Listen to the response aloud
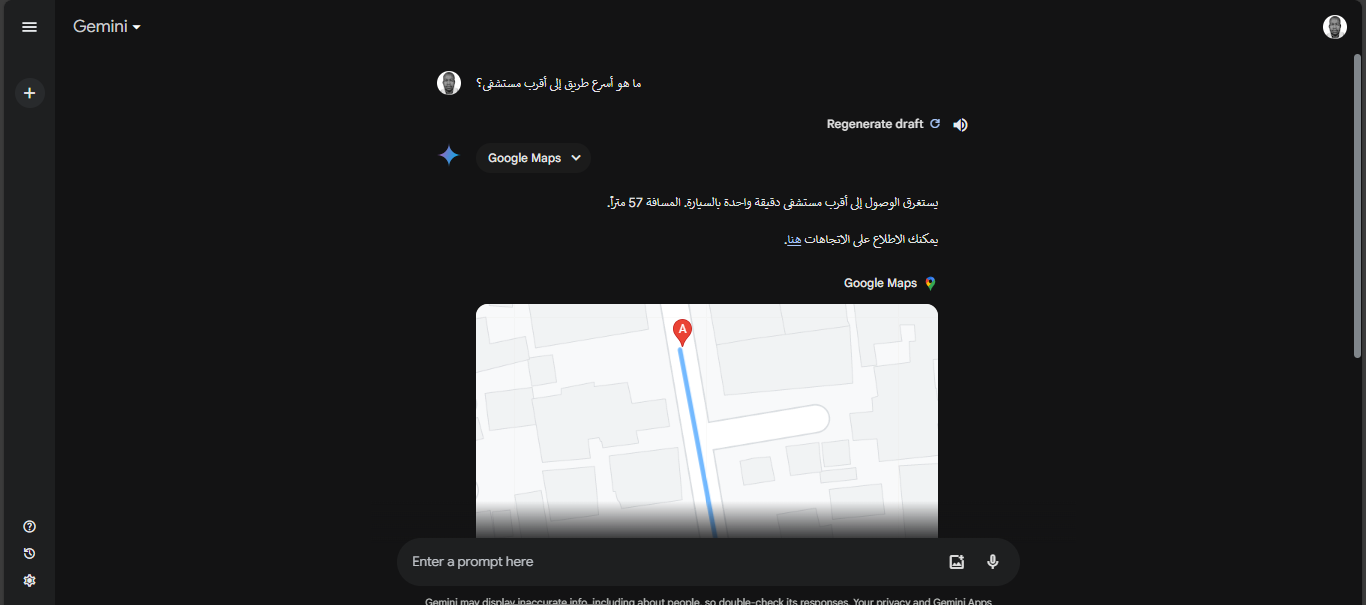This screenshot has width=1366, height=605. (x=960, y=125)
